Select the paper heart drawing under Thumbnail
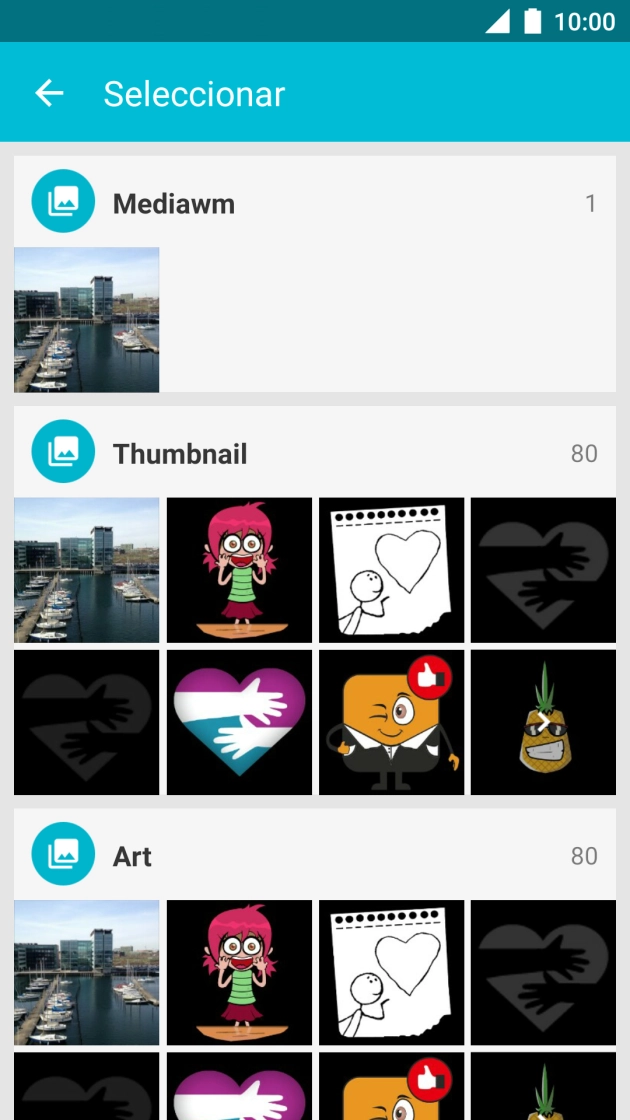 click(x=391, y=570)
